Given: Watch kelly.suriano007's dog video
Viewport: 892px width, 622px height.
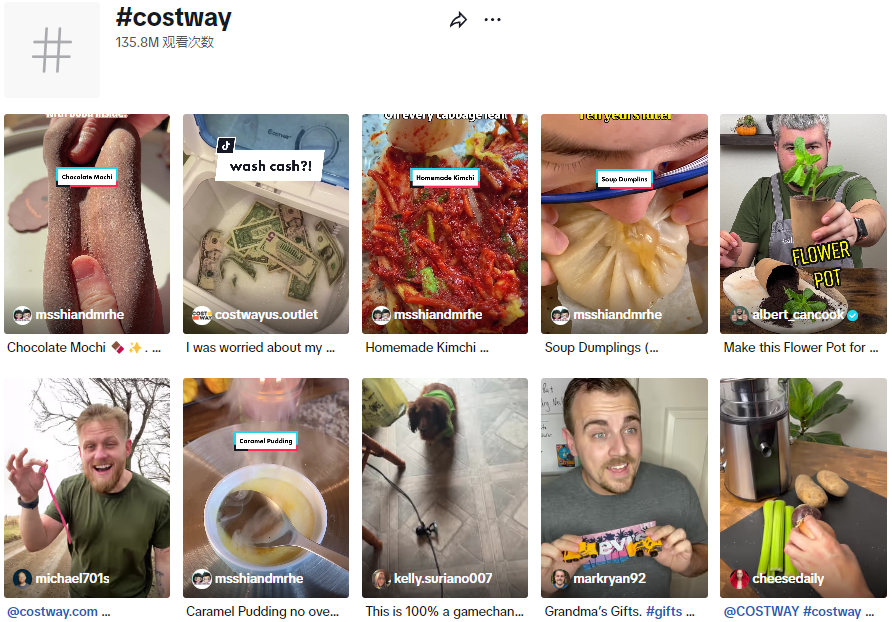Looking at the screenshot, I should tap(445, 487).
